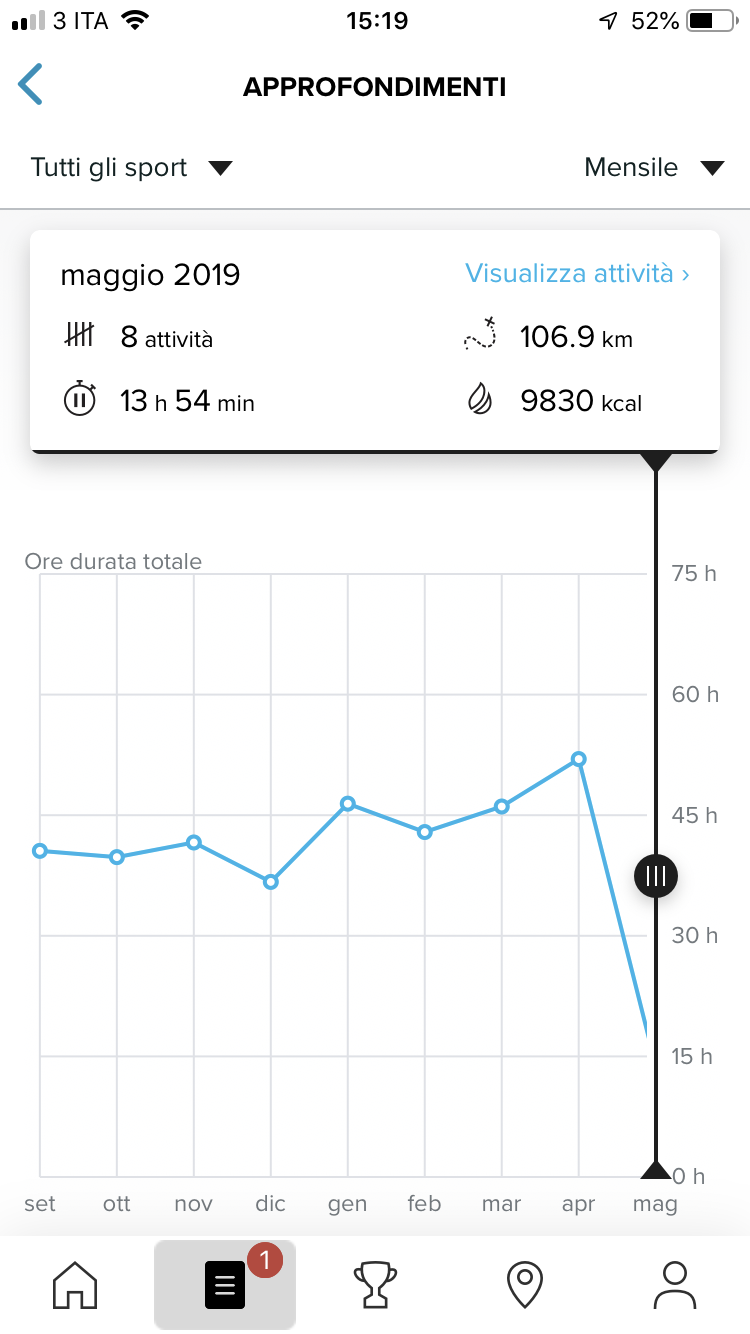Image resolution: width=750 pixels, height=1334 pixels.
Task: Select the April data point on the chart
Action: click(x=578, y=759)
